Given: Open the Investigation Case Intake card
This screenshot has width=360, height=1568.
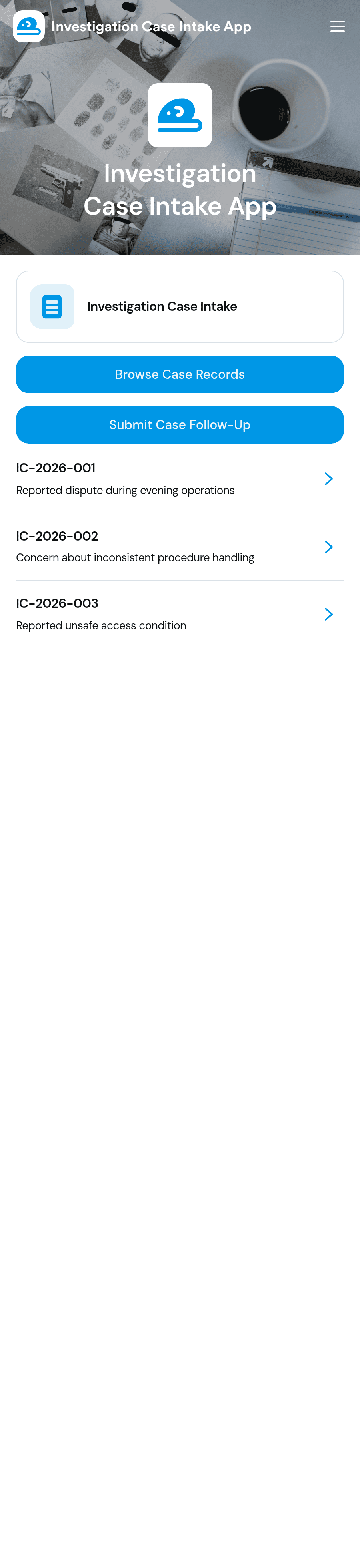Looking at the screenshot, I should point(180,307).
